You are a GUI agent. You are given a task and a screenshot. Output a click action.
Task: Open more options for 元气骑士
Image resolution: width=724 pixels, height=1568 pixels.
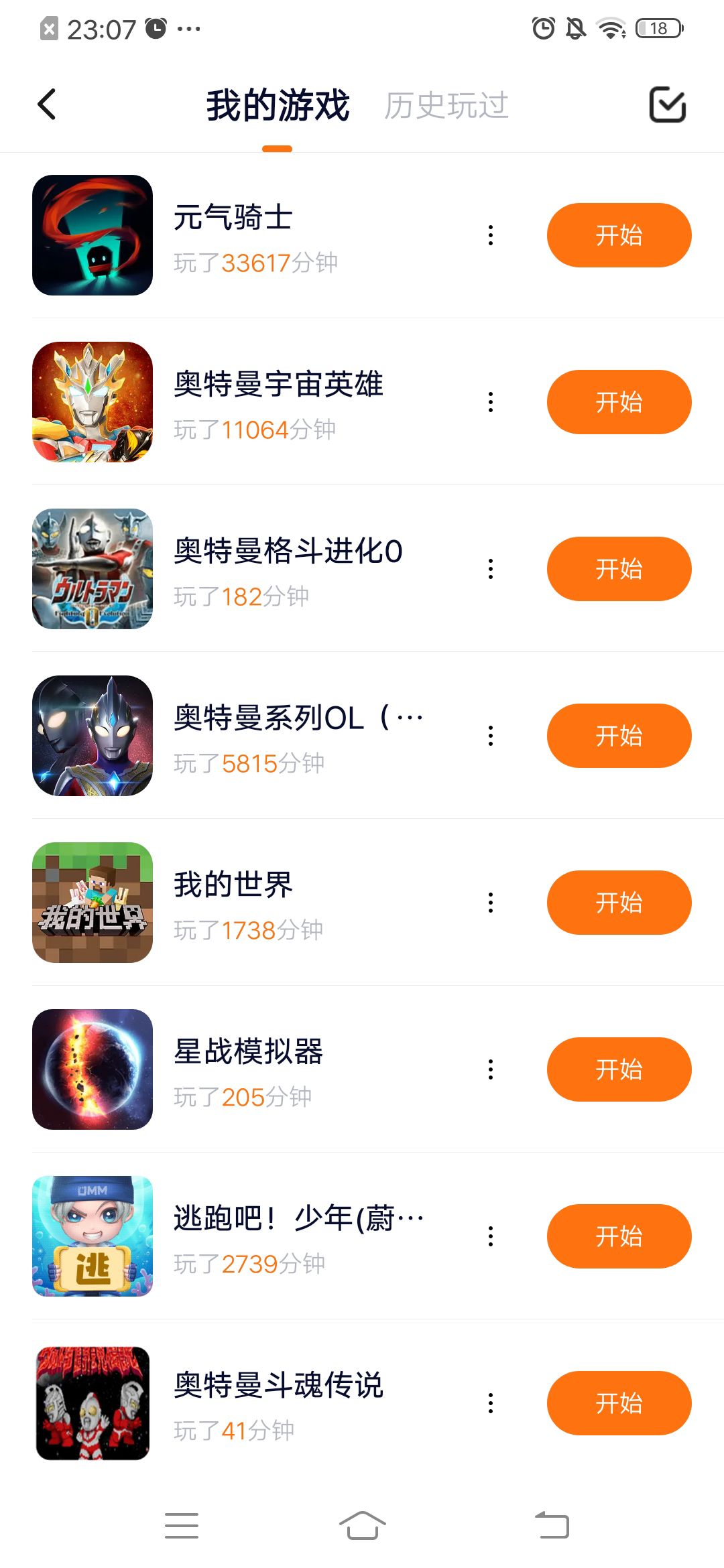491,235
